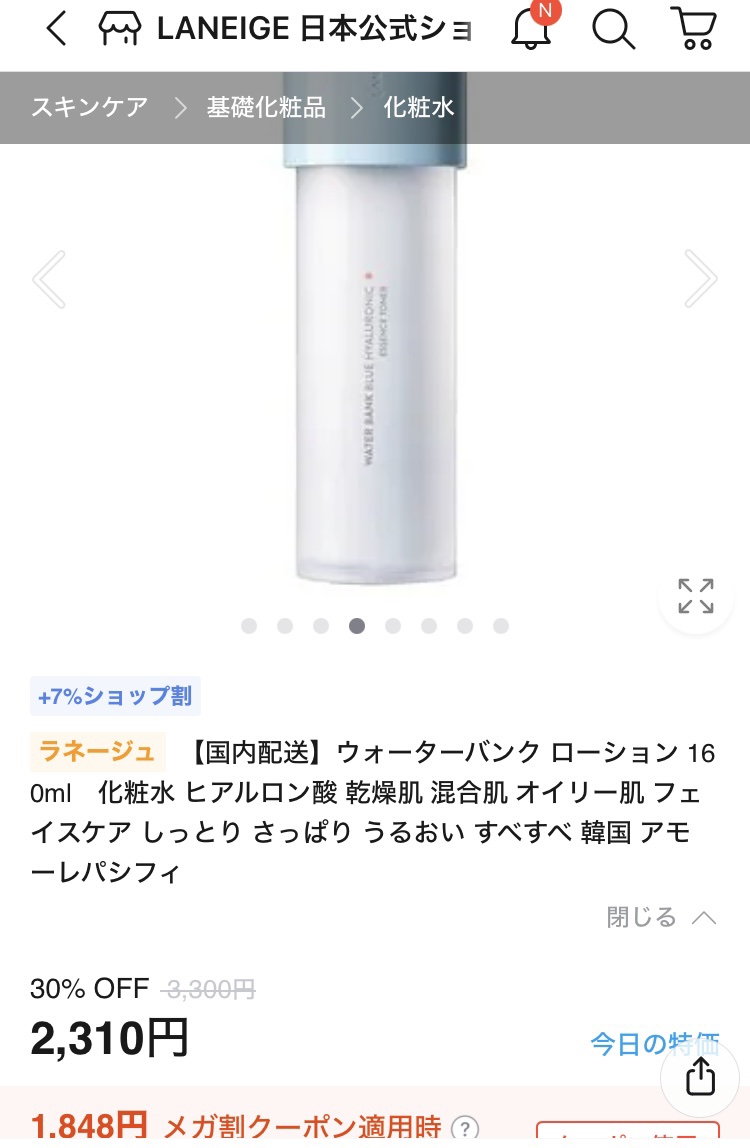Open the search icon
Viewport: 750px width, 1148px height.
coord(613,30)
